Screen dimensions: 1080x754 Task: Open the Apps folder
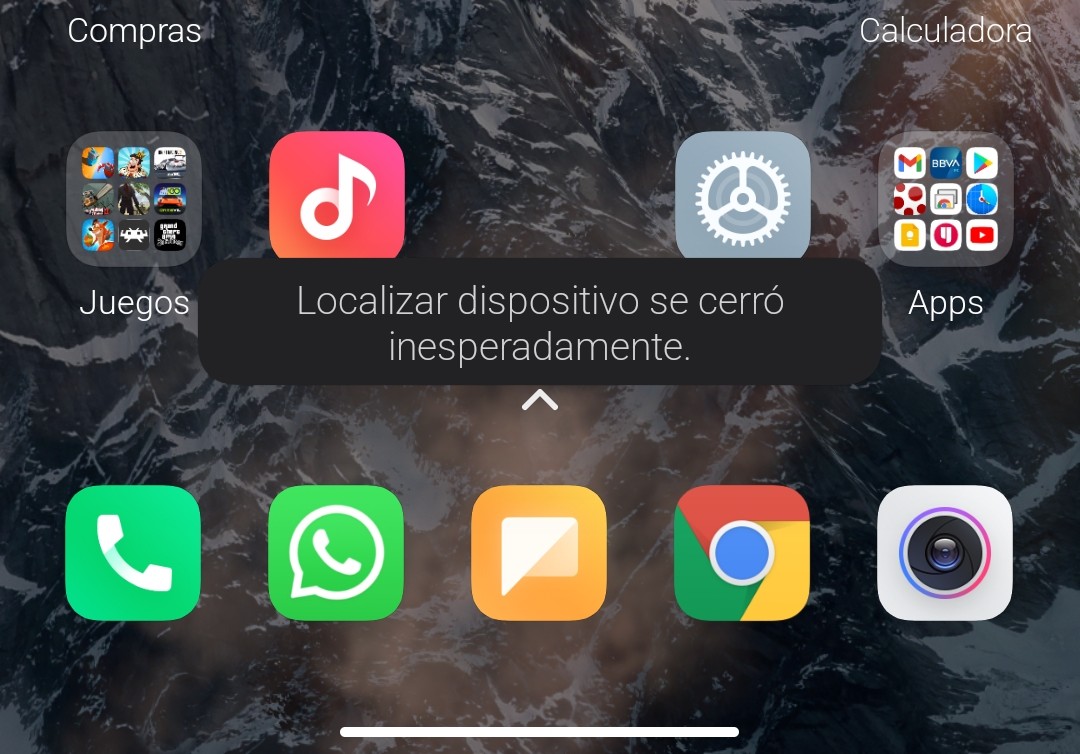945,198
